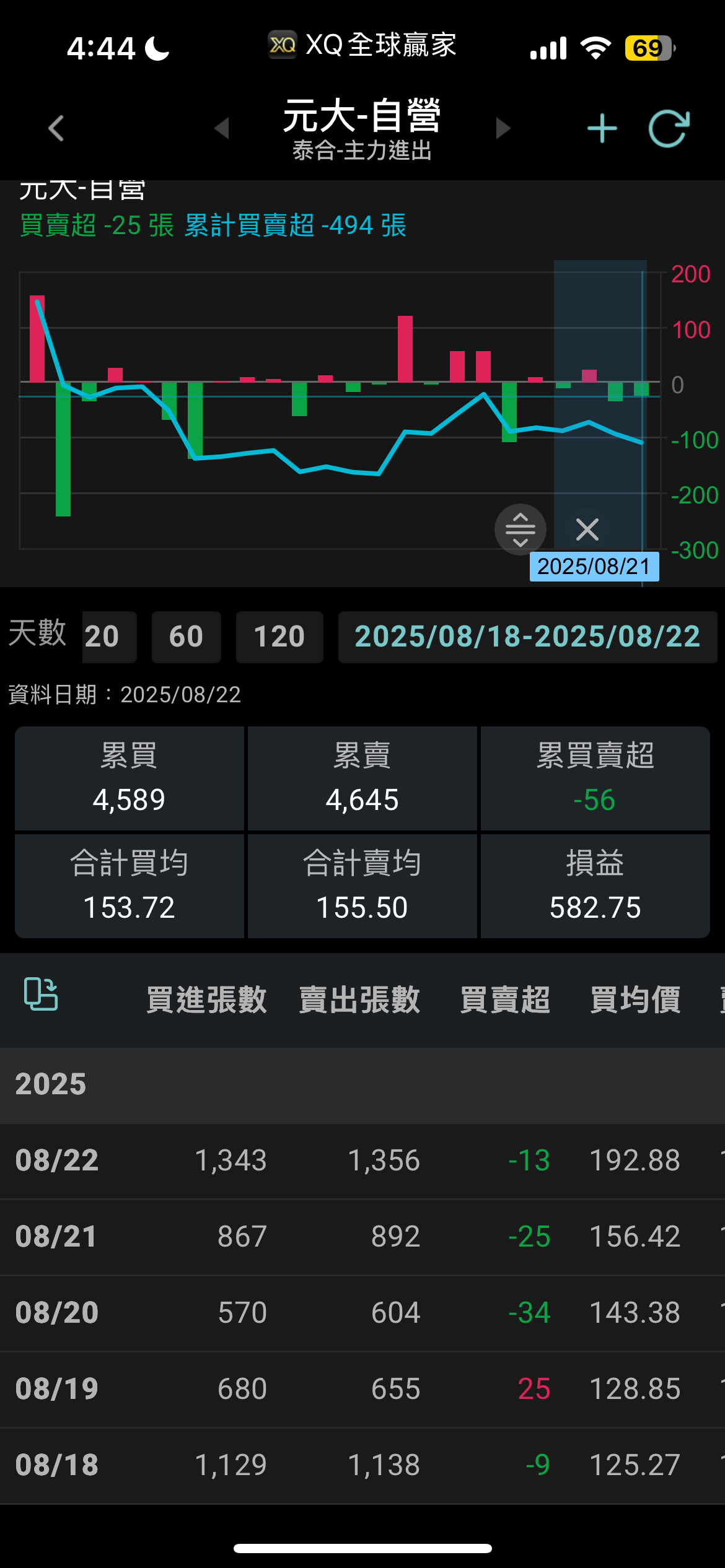Go back using the top-left arrow

click(x=56, y=128)
